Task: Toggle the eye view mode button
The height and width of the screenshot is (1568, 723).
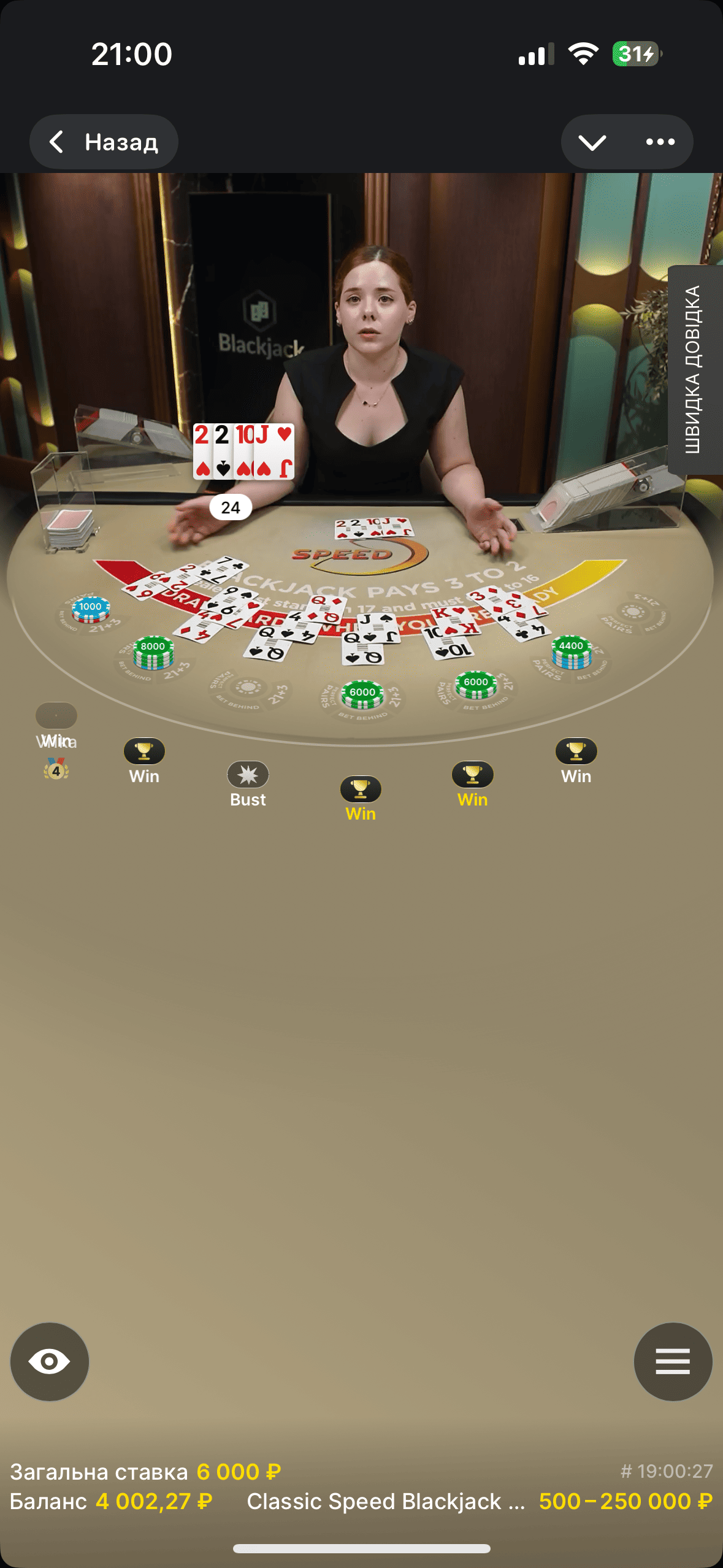Action: point(50,1362)
